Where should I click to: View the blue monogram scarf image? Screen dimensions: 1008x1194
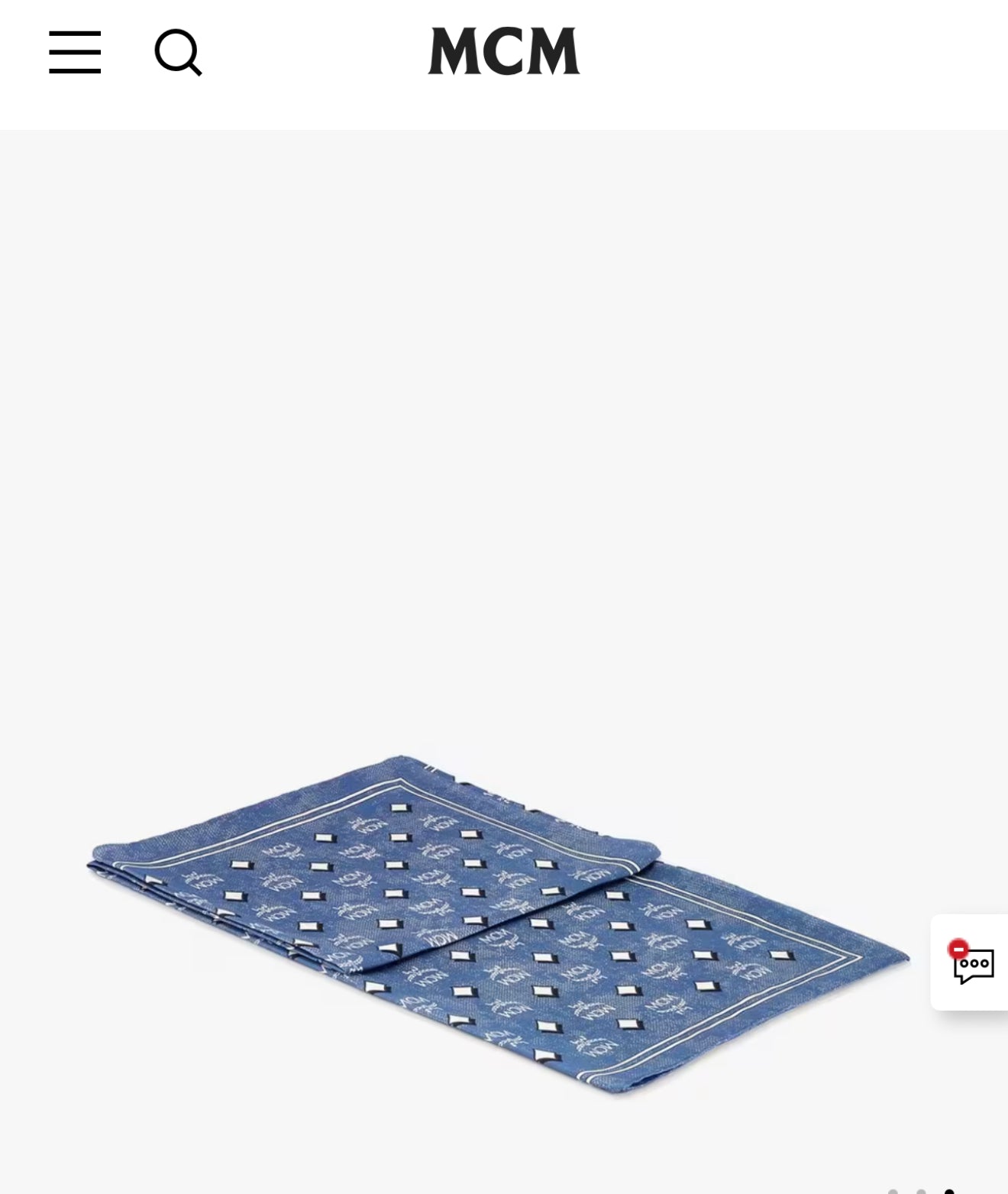(496, 924)
